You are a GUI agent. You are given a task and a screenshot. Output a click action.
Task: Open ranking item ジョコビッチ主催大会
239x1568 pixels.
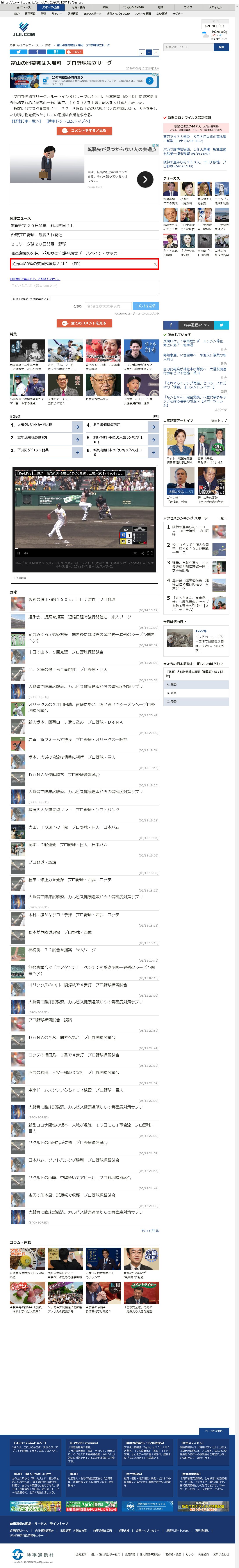[x=189, y=548]
